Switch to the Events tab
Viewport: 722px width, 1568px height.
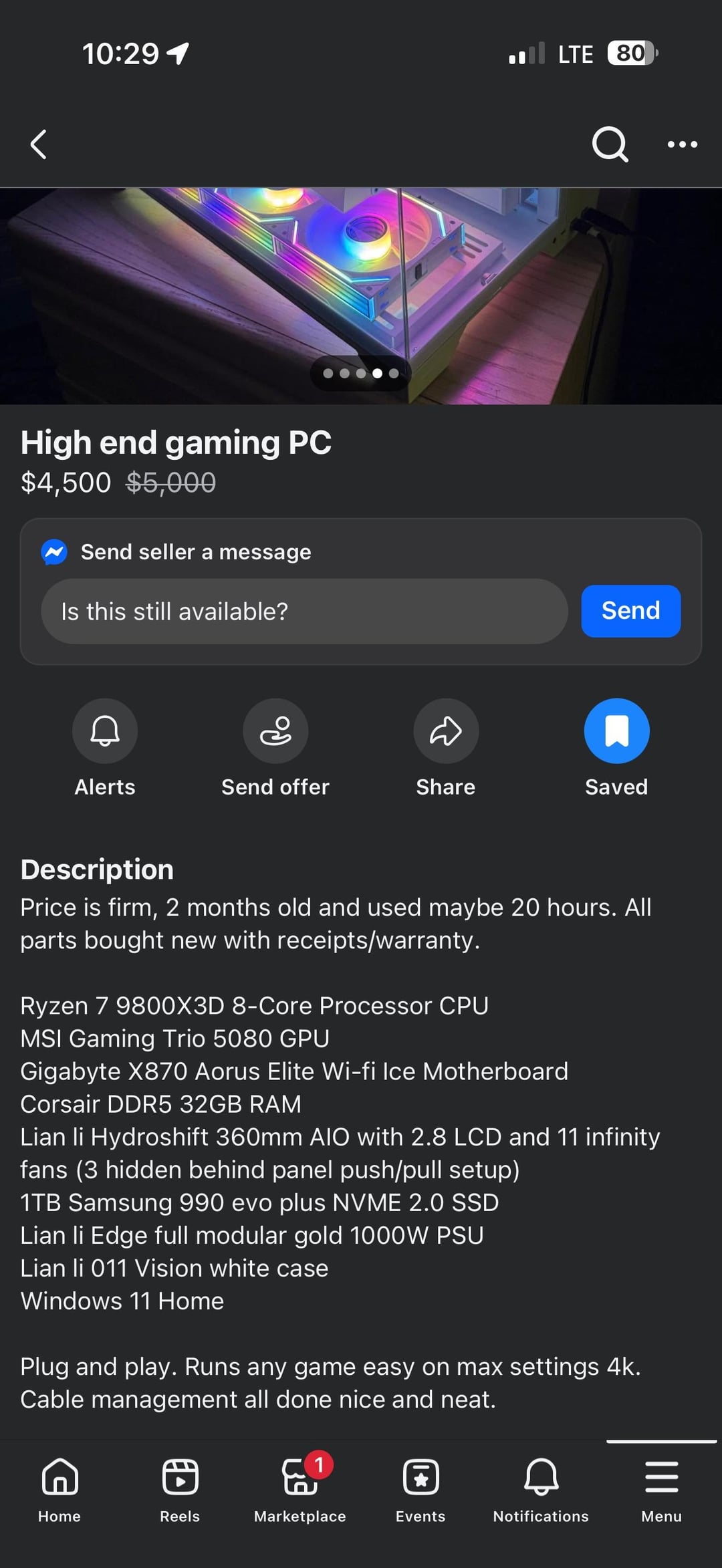[420, 1488]
